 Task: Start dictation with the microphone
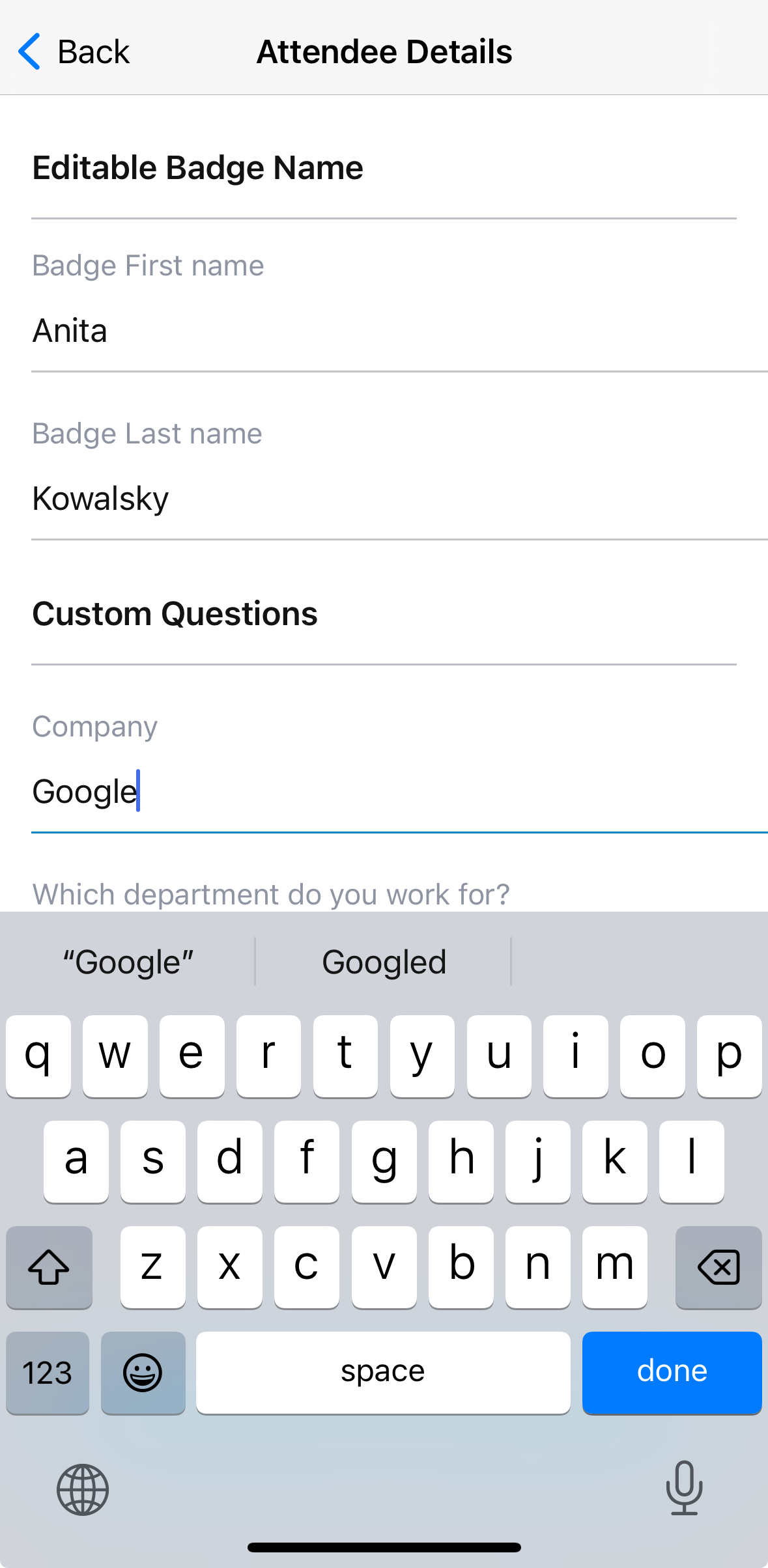point(684,1488)
